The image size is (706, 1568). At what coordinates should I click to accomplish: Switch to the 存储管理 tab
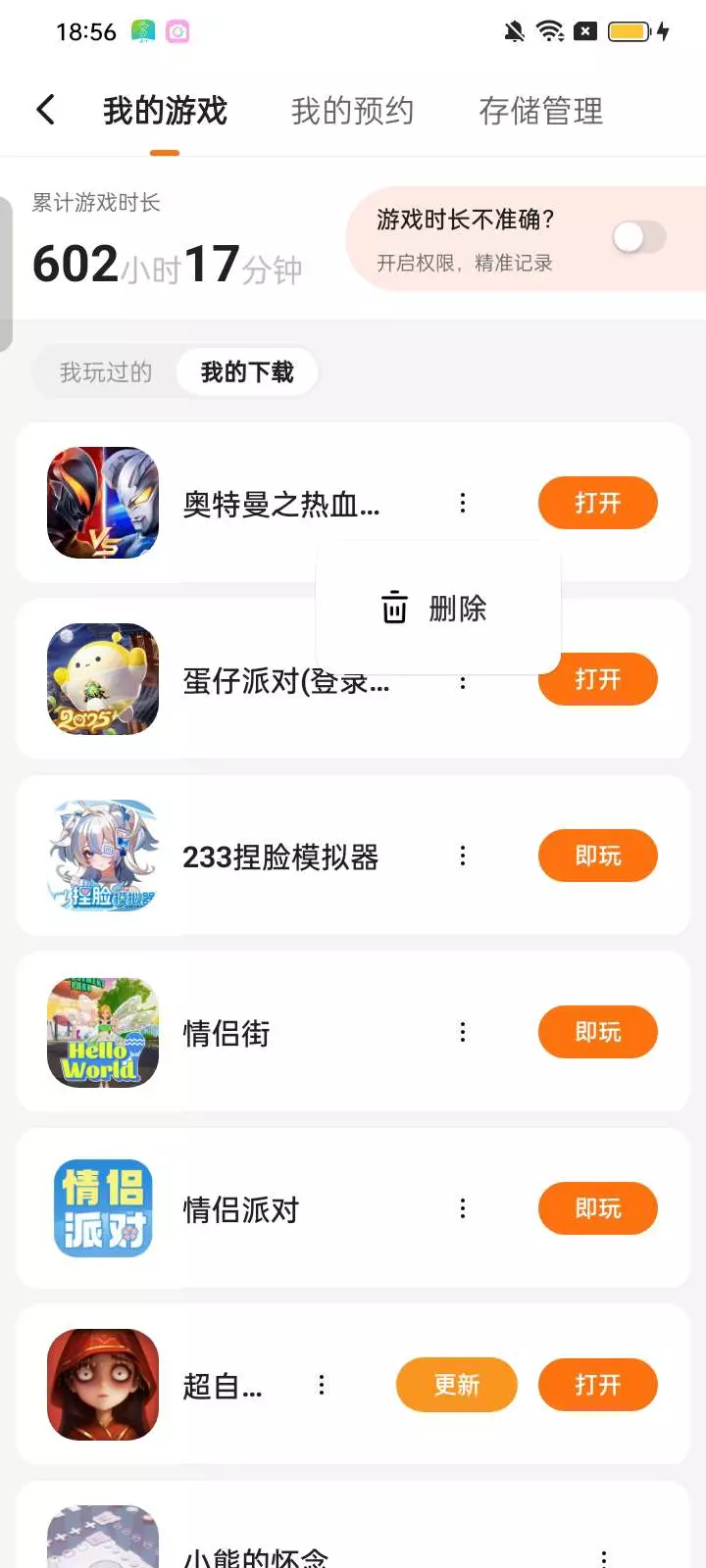pyautogui.click(x=540, y=111)
